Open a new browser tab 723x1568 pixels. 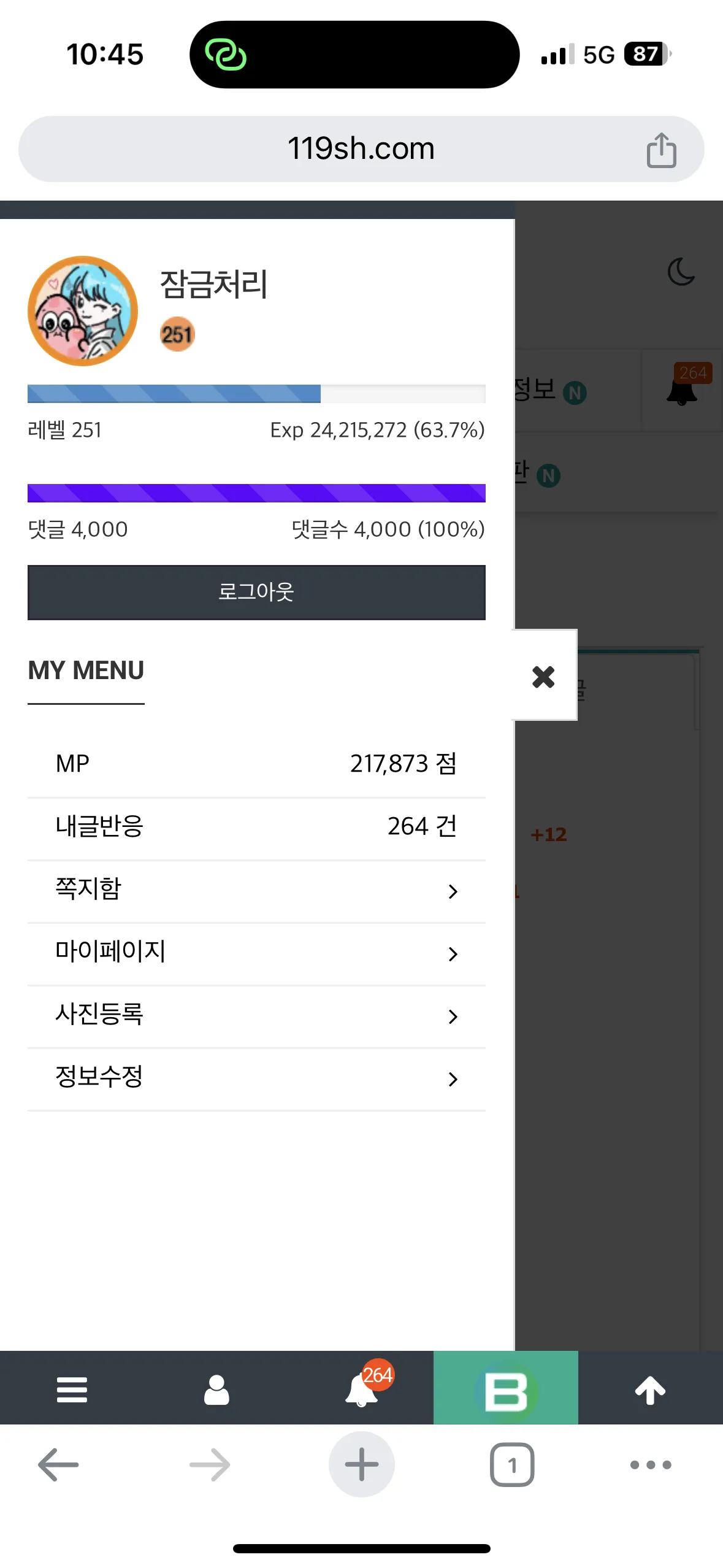(x=362, y=1465)
